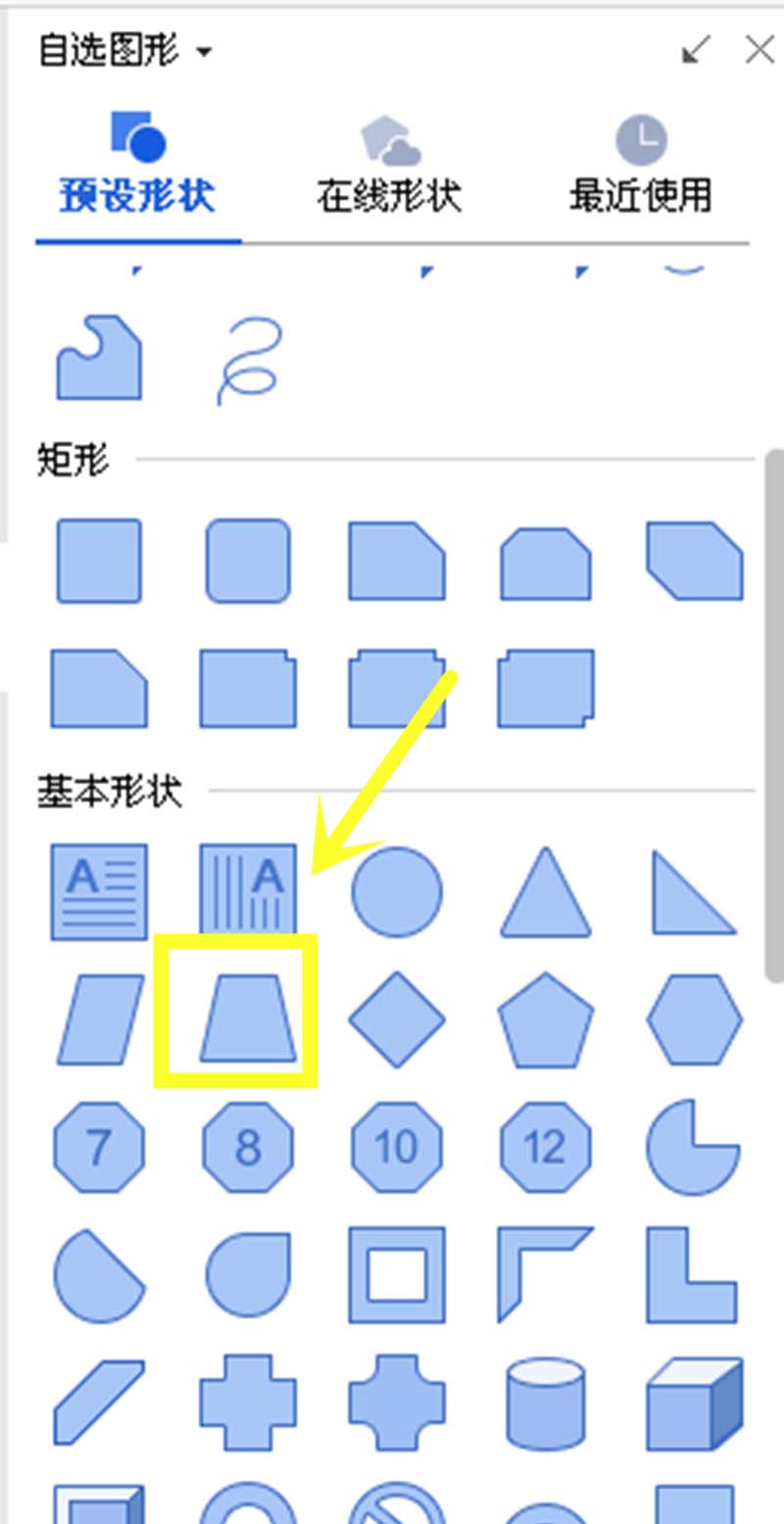784x1524 pixels.
Task: Select the hexagon shape
Action: coord(694,1019)
